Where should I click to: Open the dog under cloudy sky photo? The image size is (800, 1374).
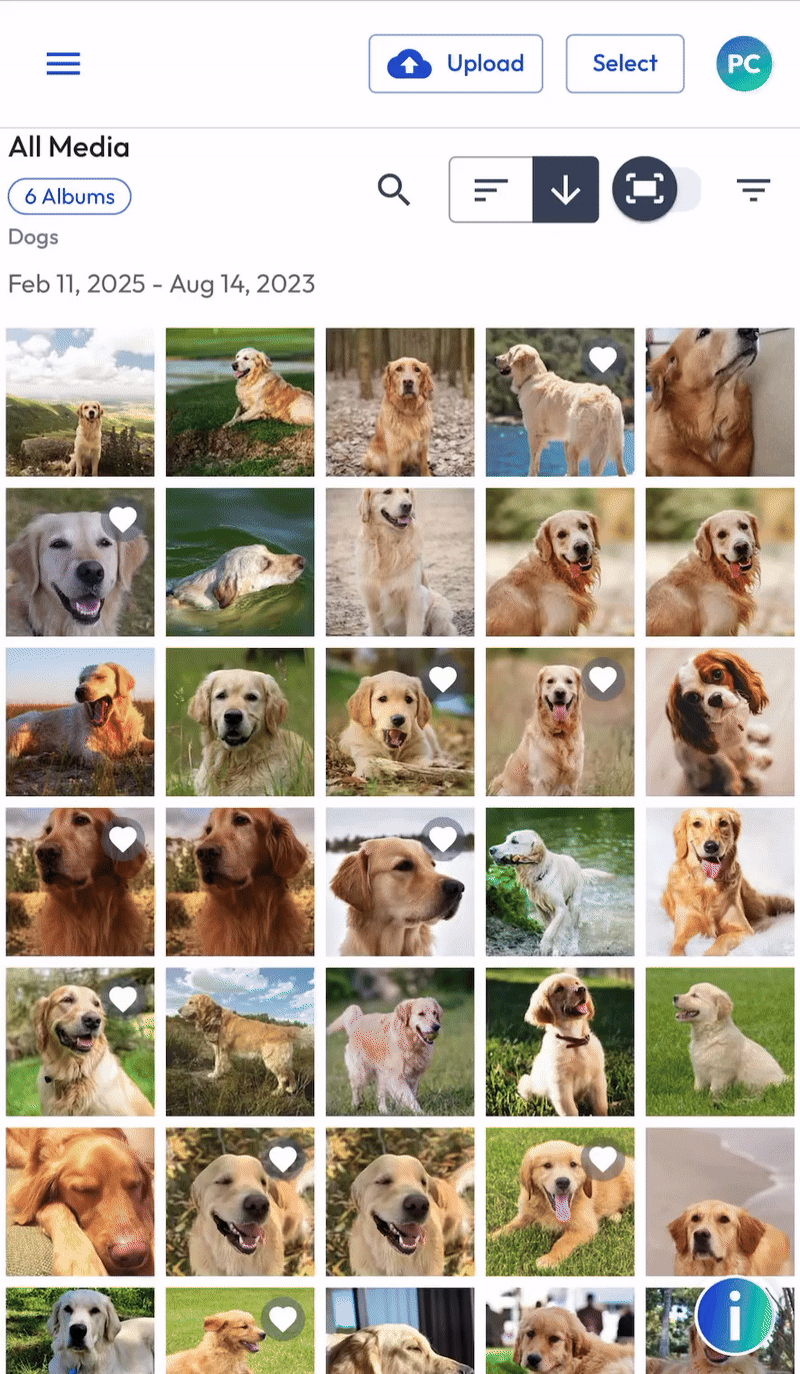tap(80, 402)
